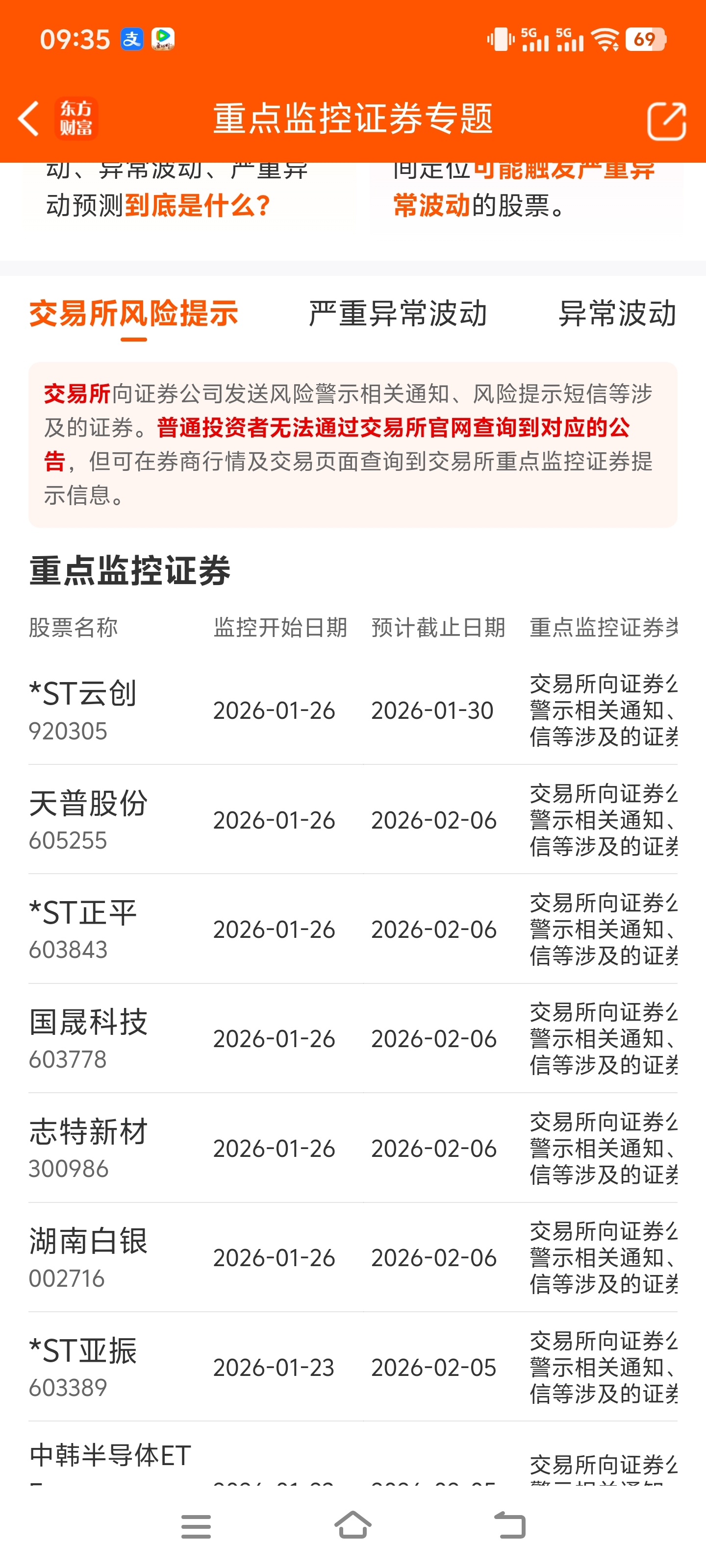Open *ST云创 920305 stock row
This screenshot has height=1568, width=706.
coord(353,710)
